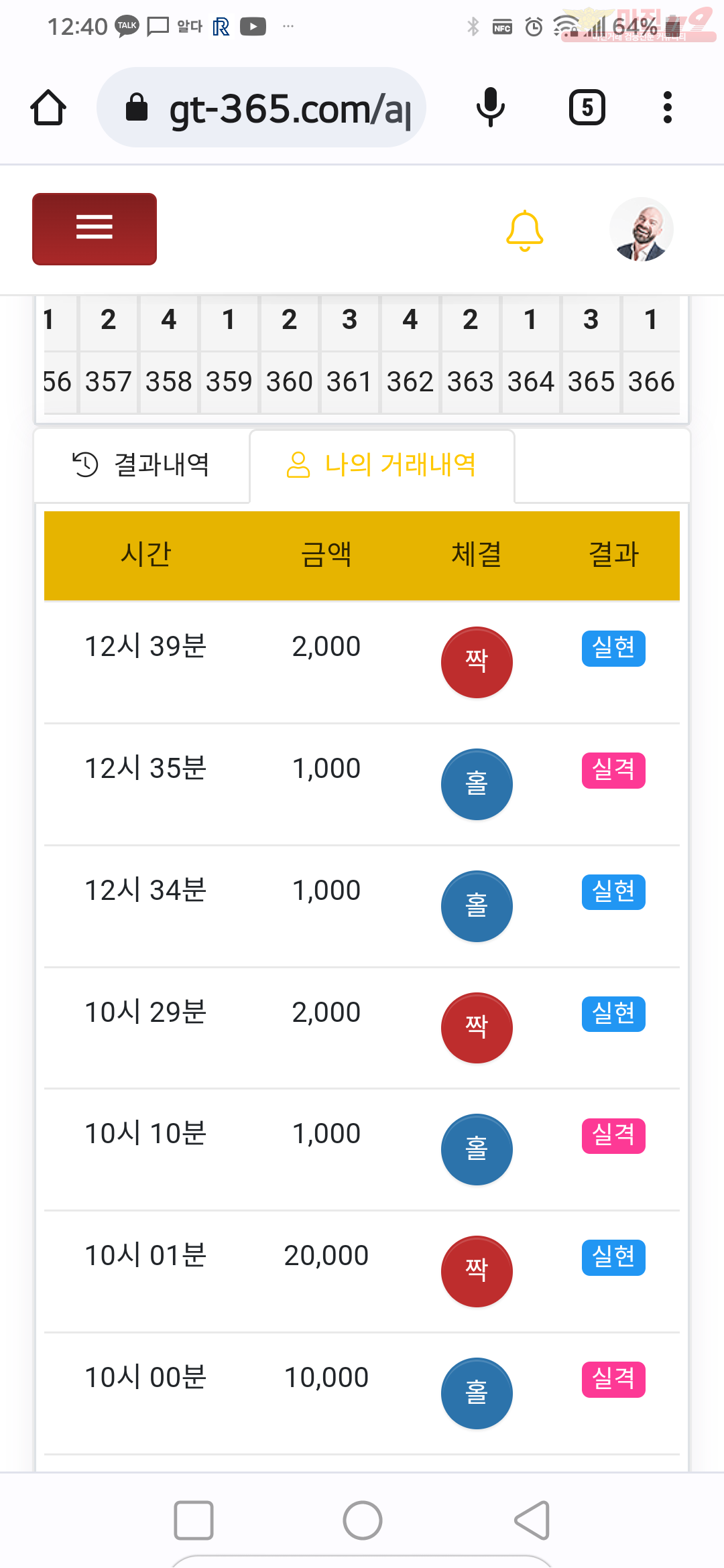Open recent apps with the square button
The width and height of the screenshot is (724, 1568).
coord(194,1520)
